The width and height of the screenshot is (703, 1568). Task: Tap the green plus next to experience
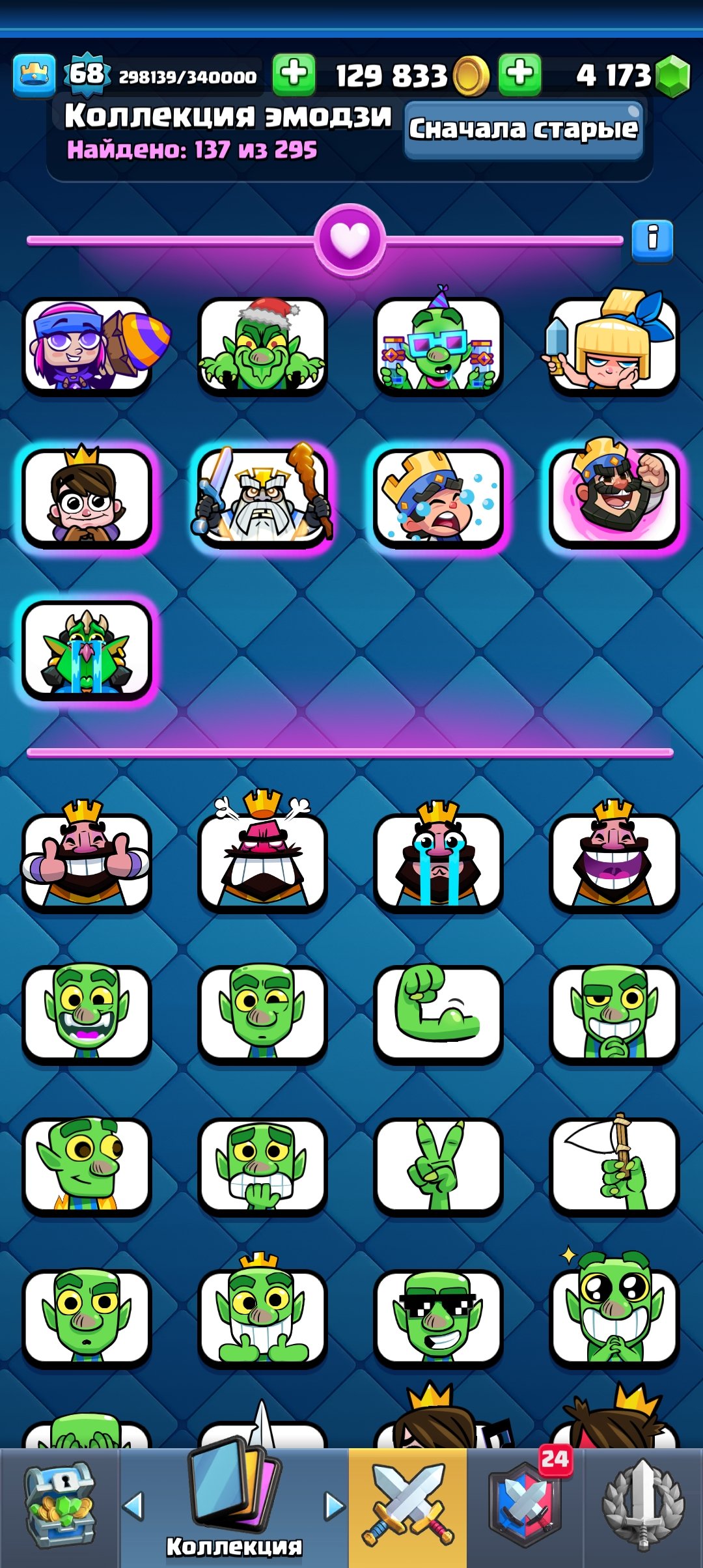coord(294,74)
